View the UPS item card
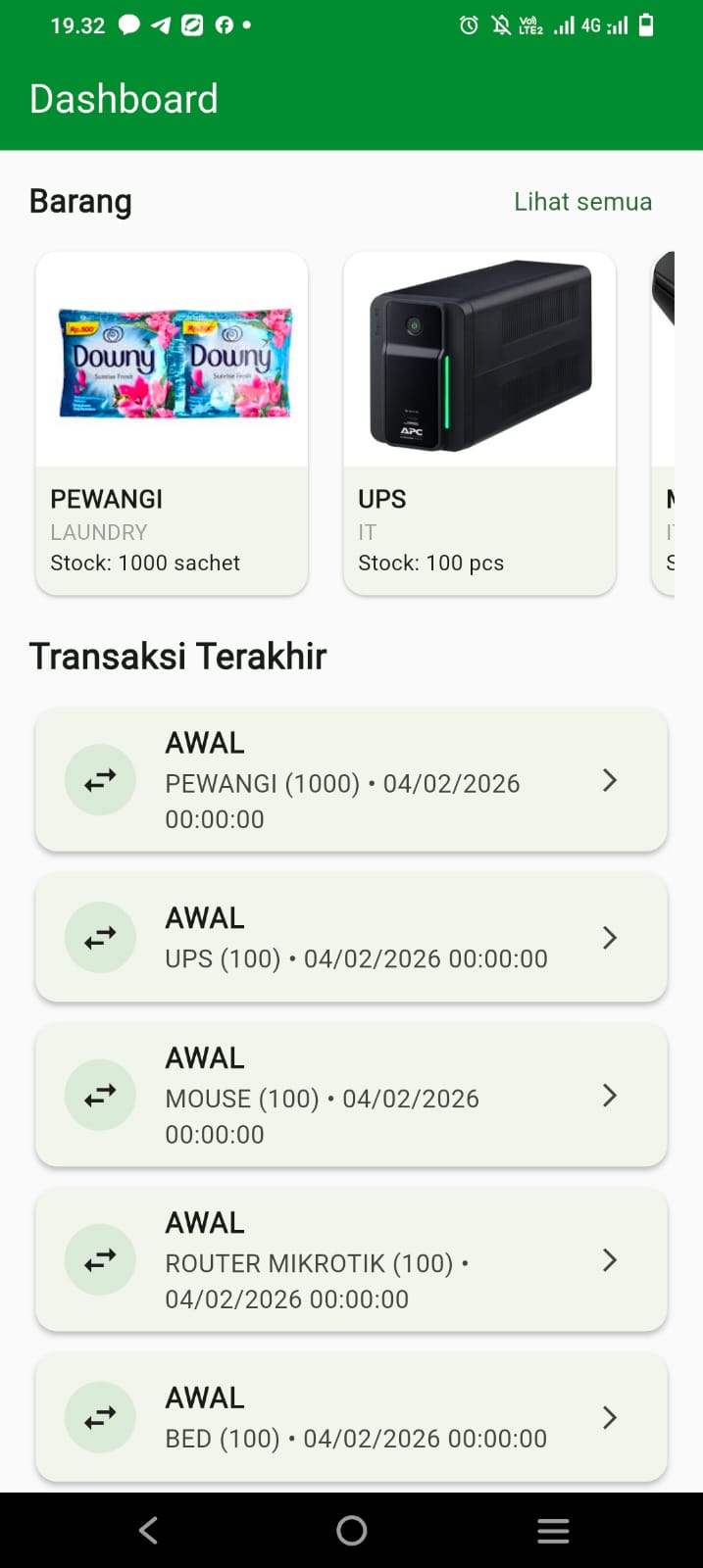 [x=479, y=423]
